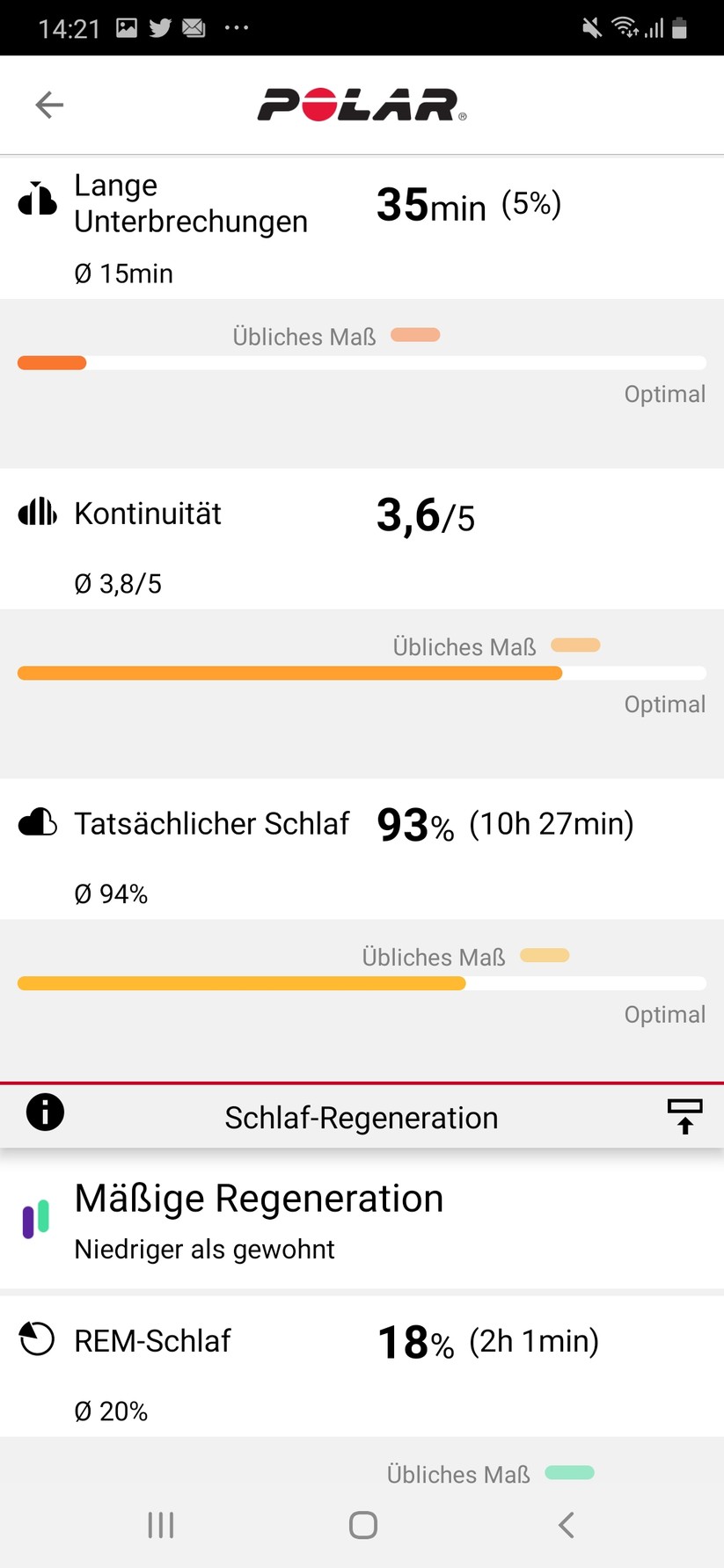Tap the system back button

point(567,1524)
